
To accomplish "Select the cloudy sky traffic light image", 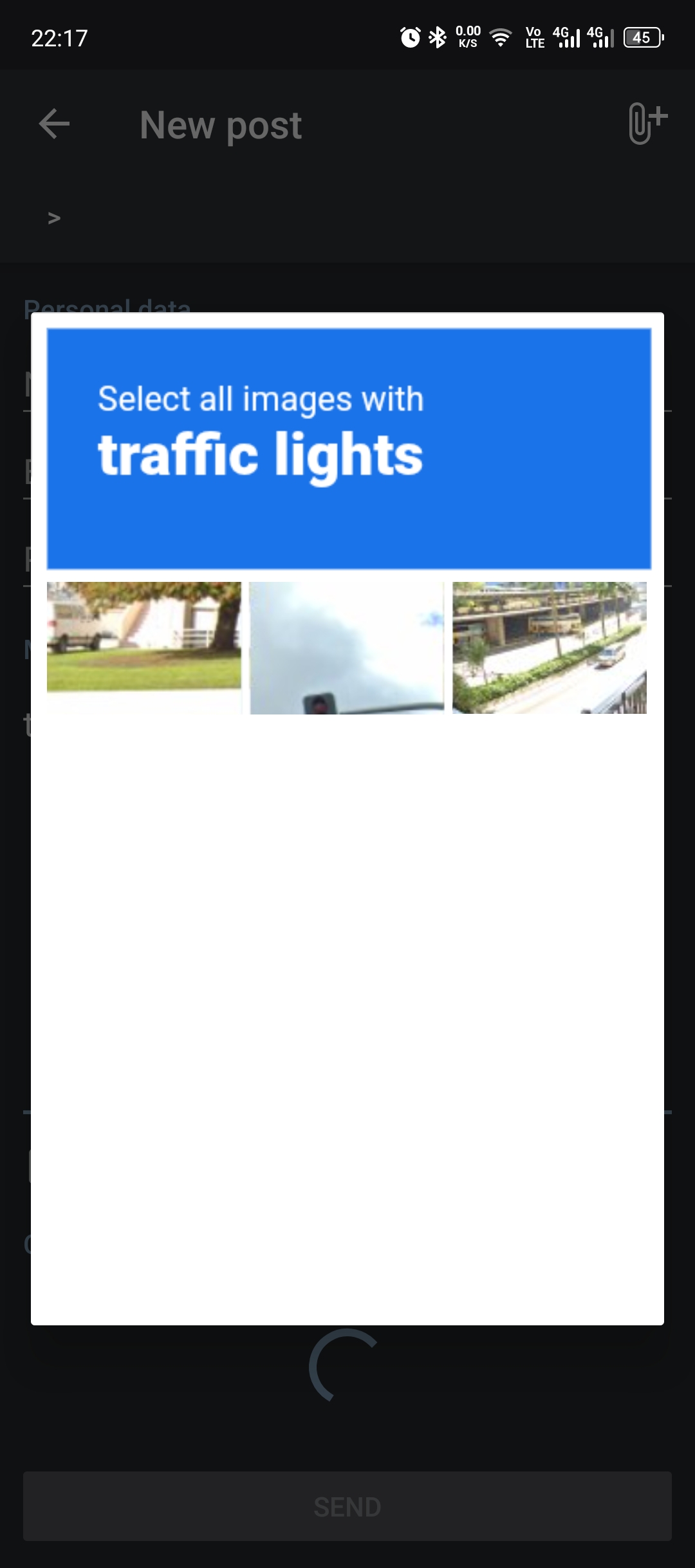I will click(x=347, y=648).
